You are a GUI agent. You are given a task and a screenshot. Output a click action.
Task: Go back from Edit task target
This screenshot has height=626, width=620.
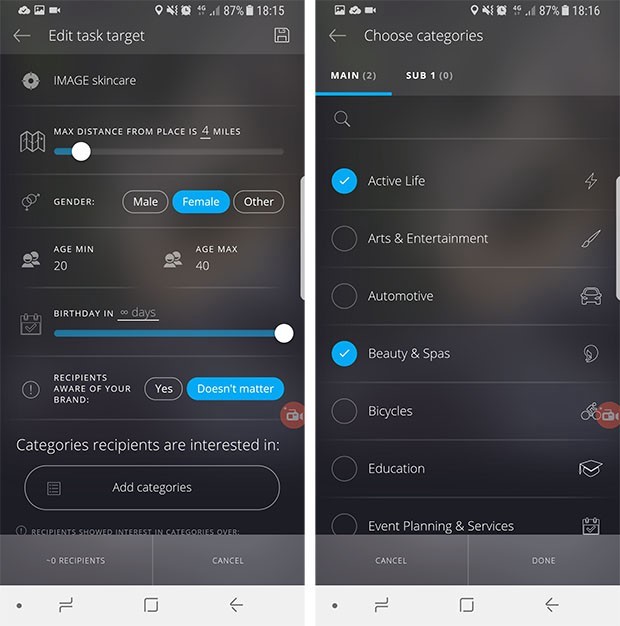[22, 35]
